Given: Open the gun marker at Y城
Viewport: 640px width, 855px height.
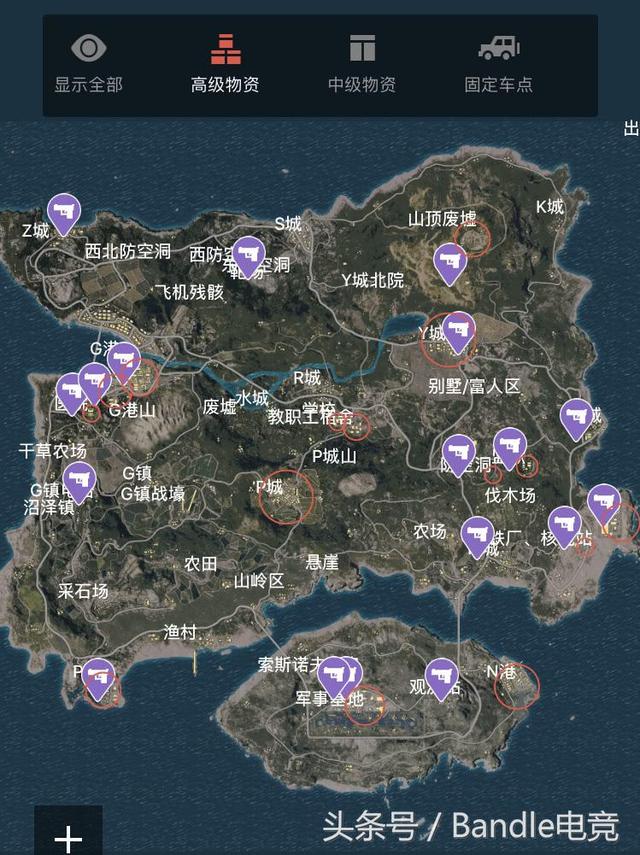Looking at the screenshot, I should tap(458, 329).
